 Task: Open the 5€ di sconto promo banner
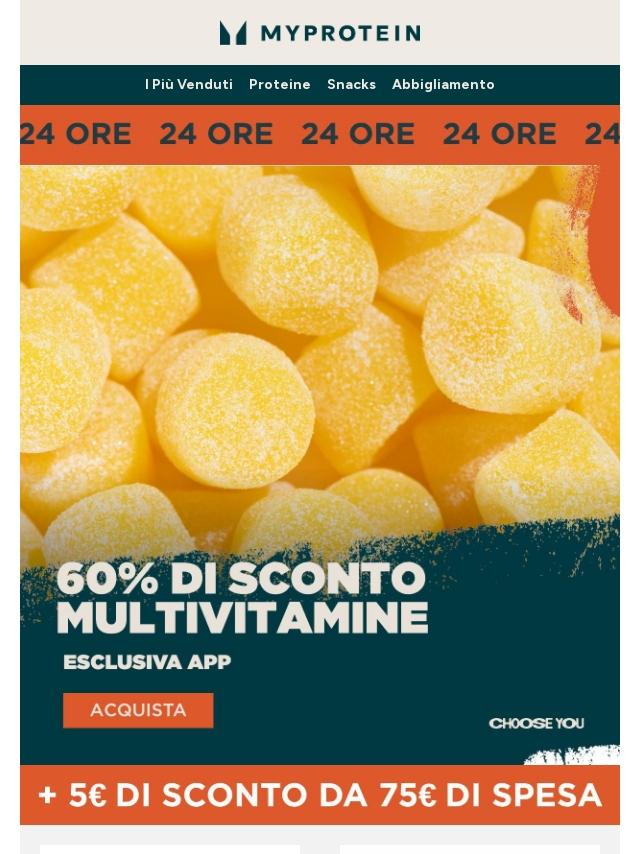click(320, 795)
